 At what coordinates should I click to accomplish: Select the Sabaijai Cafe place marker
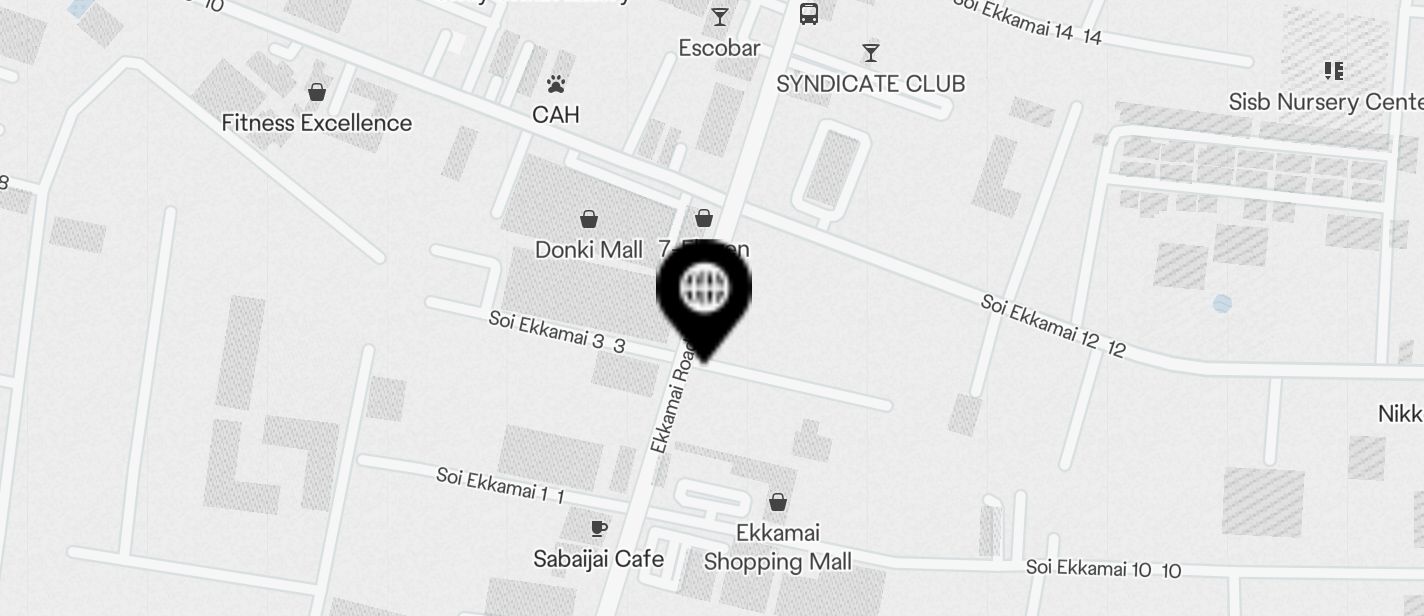(598, 528)
